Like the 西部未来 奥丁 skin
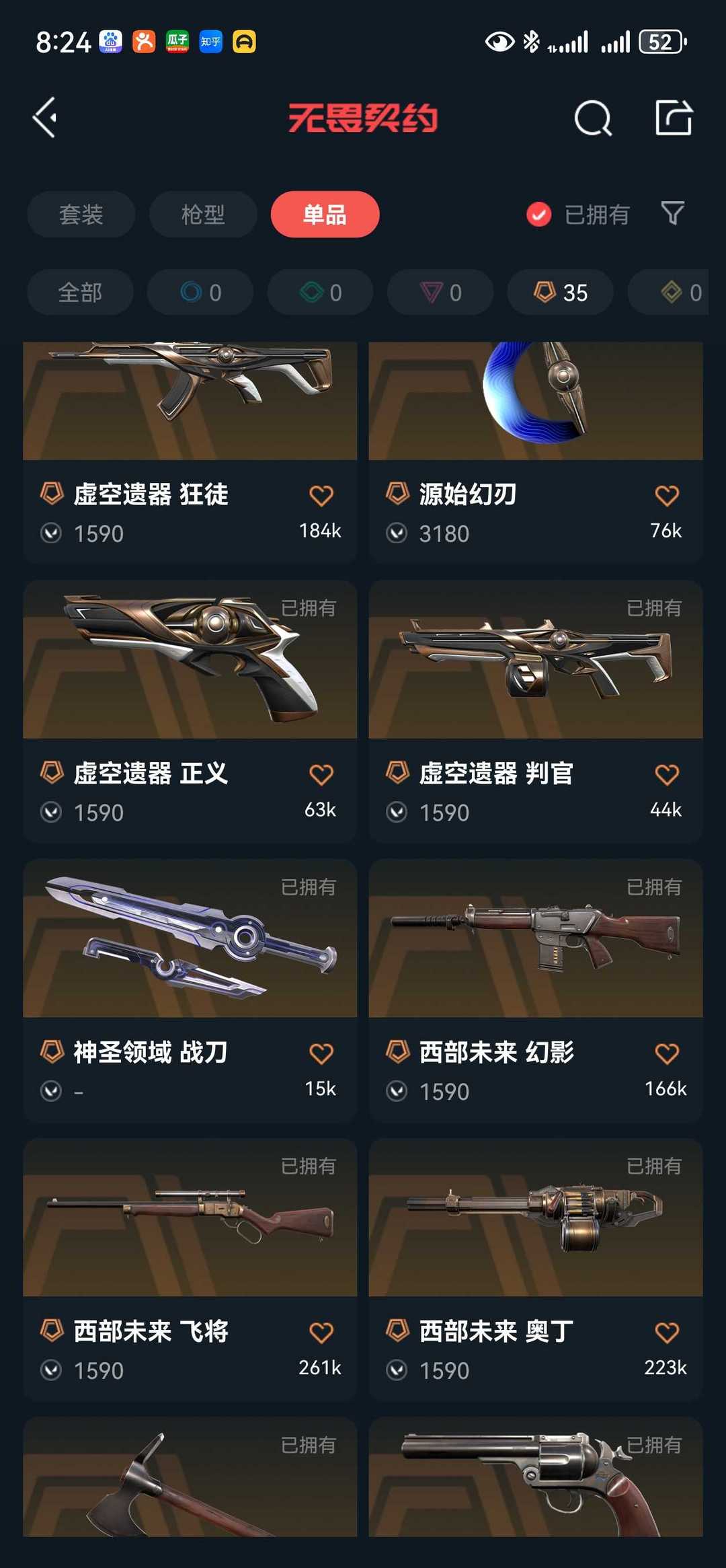Screen dimensions: 726x1568 (x=666, y=1333)
